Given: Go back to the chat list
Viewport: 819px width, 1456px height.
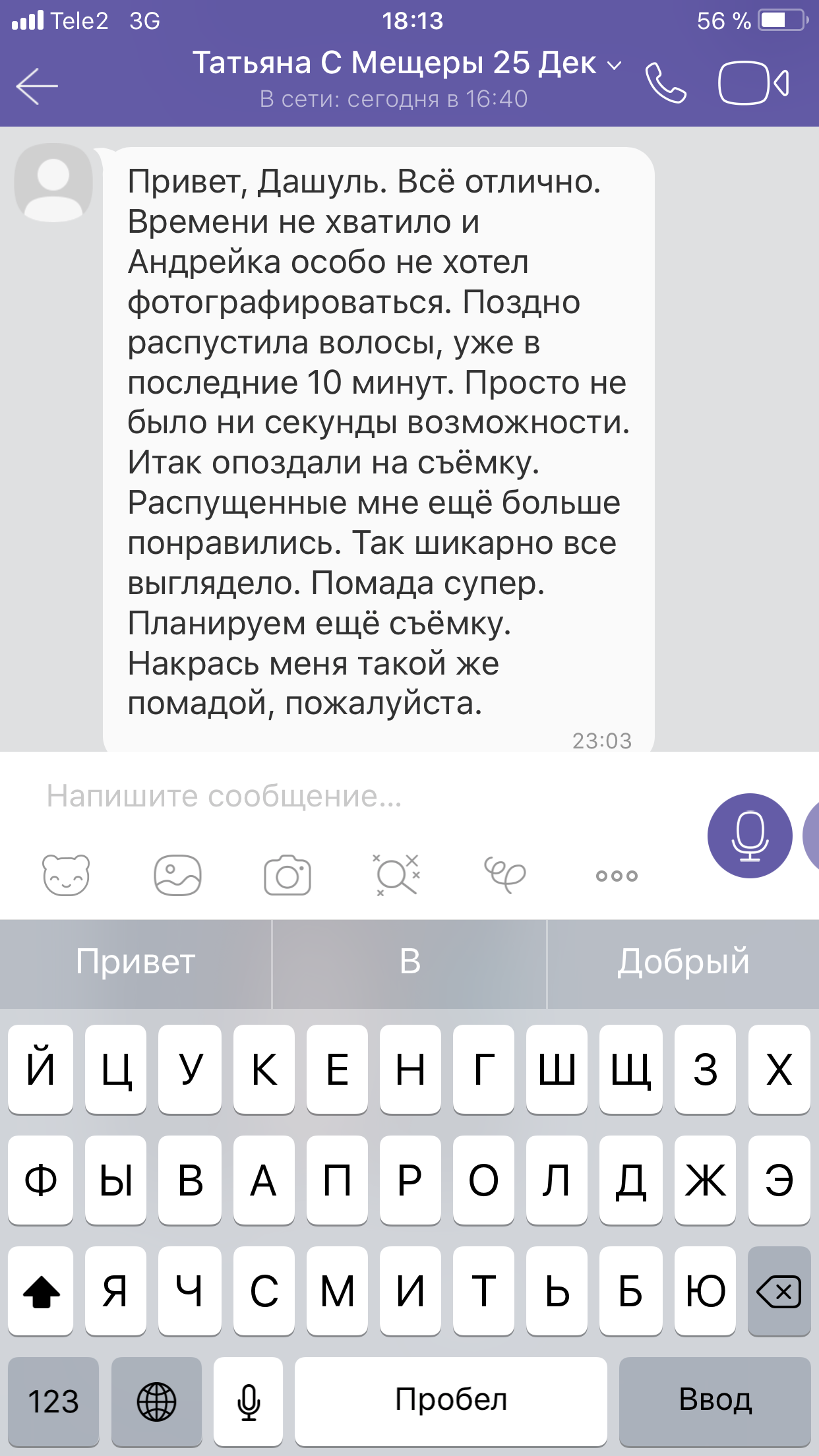Looking at the screenshot, I should pyautogui.click(x=37, y=85).
